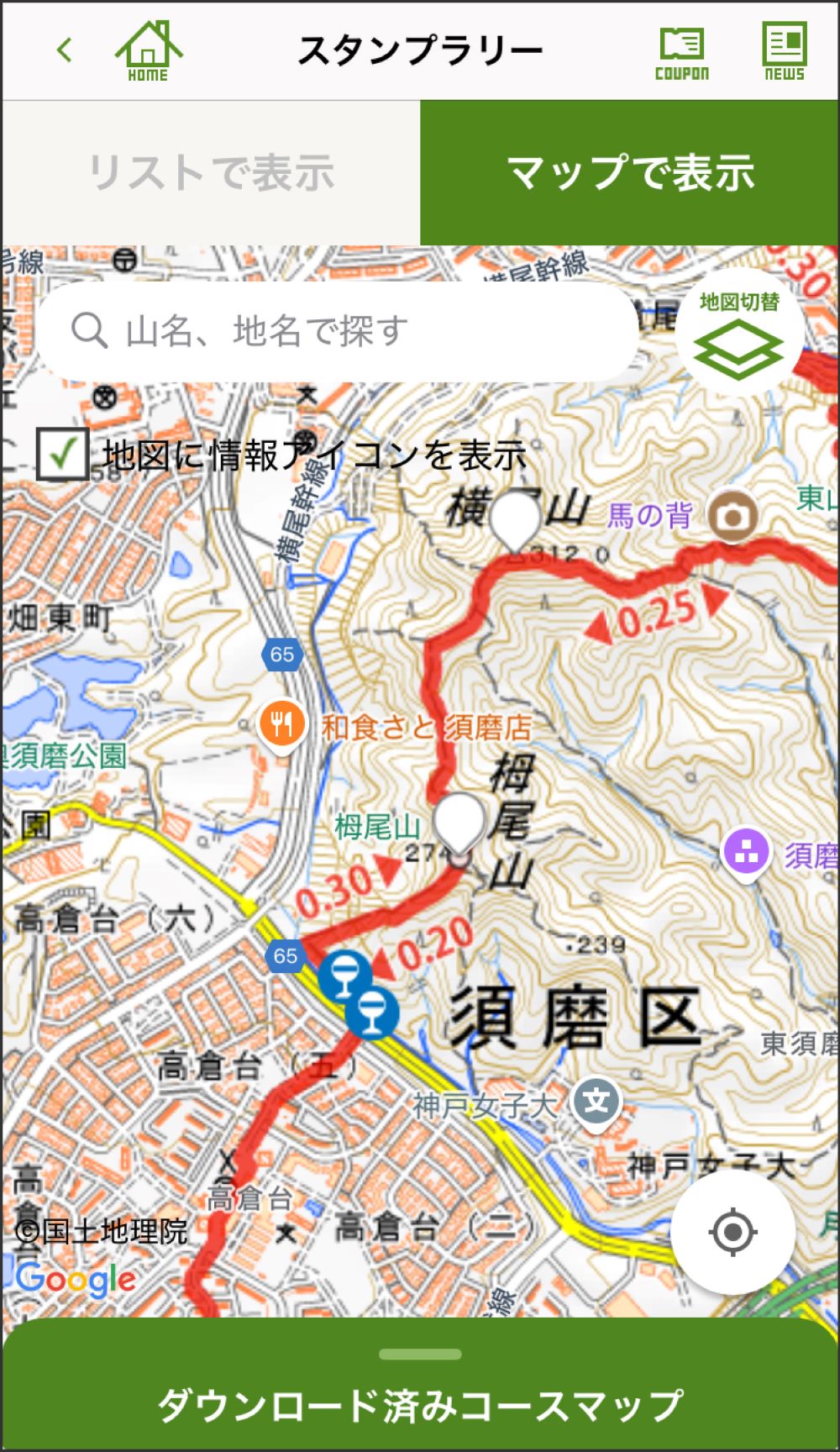
Task: Open the 地図切替 map layer switcher
Action: [739, 334]
